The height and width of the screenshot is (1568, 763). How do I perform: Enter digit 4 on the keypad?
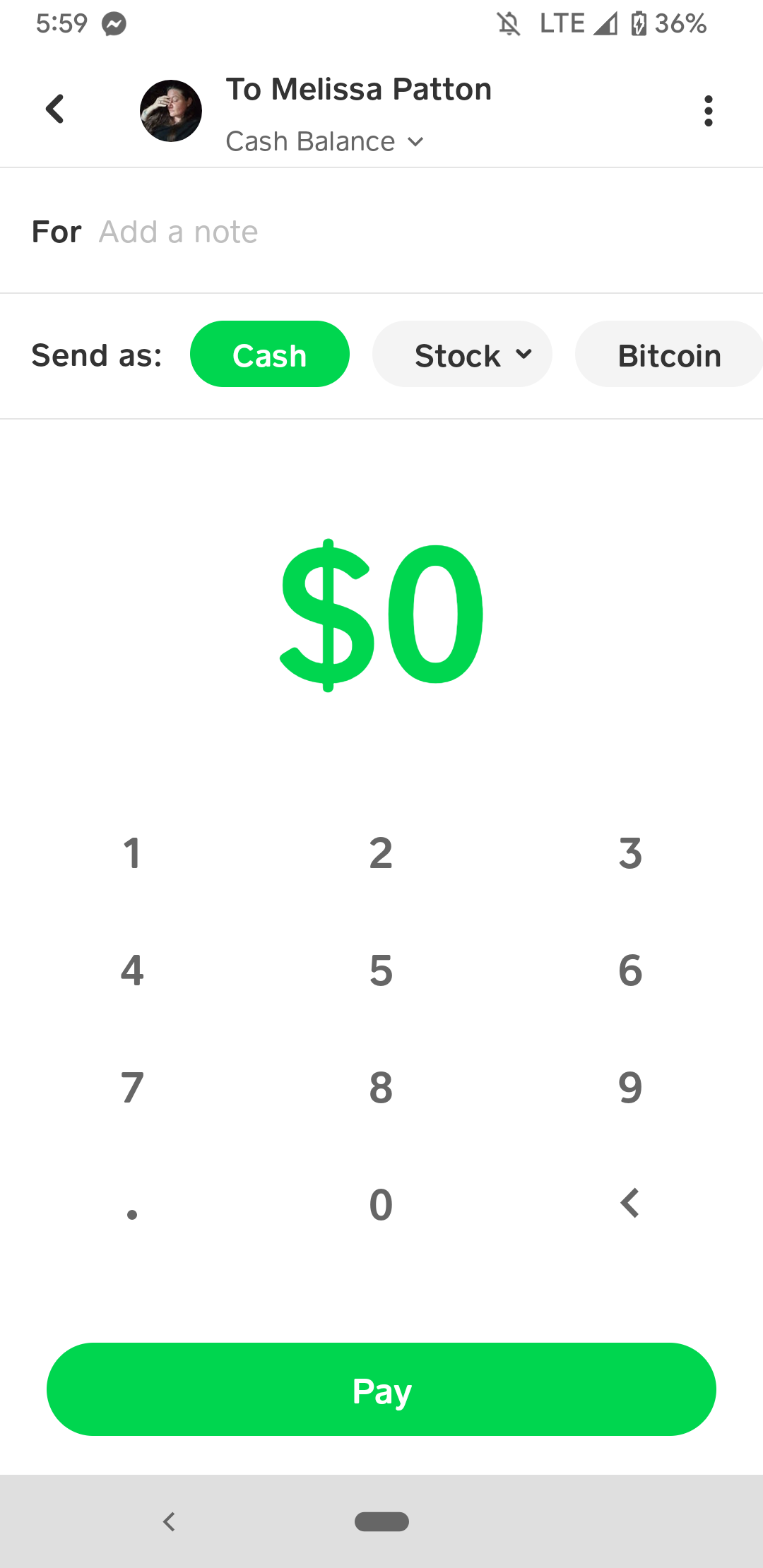pos(132,970)
